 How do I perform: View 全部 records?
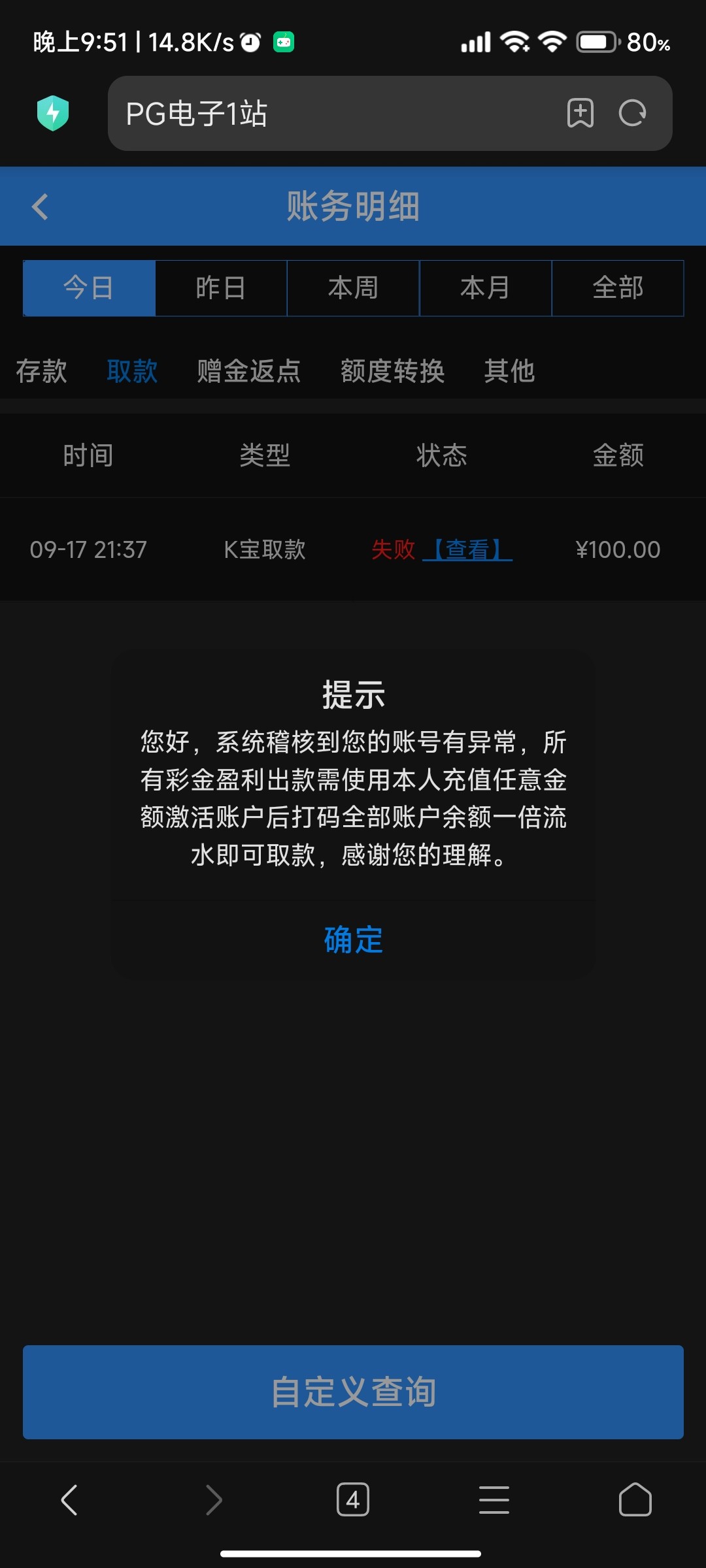618,288
